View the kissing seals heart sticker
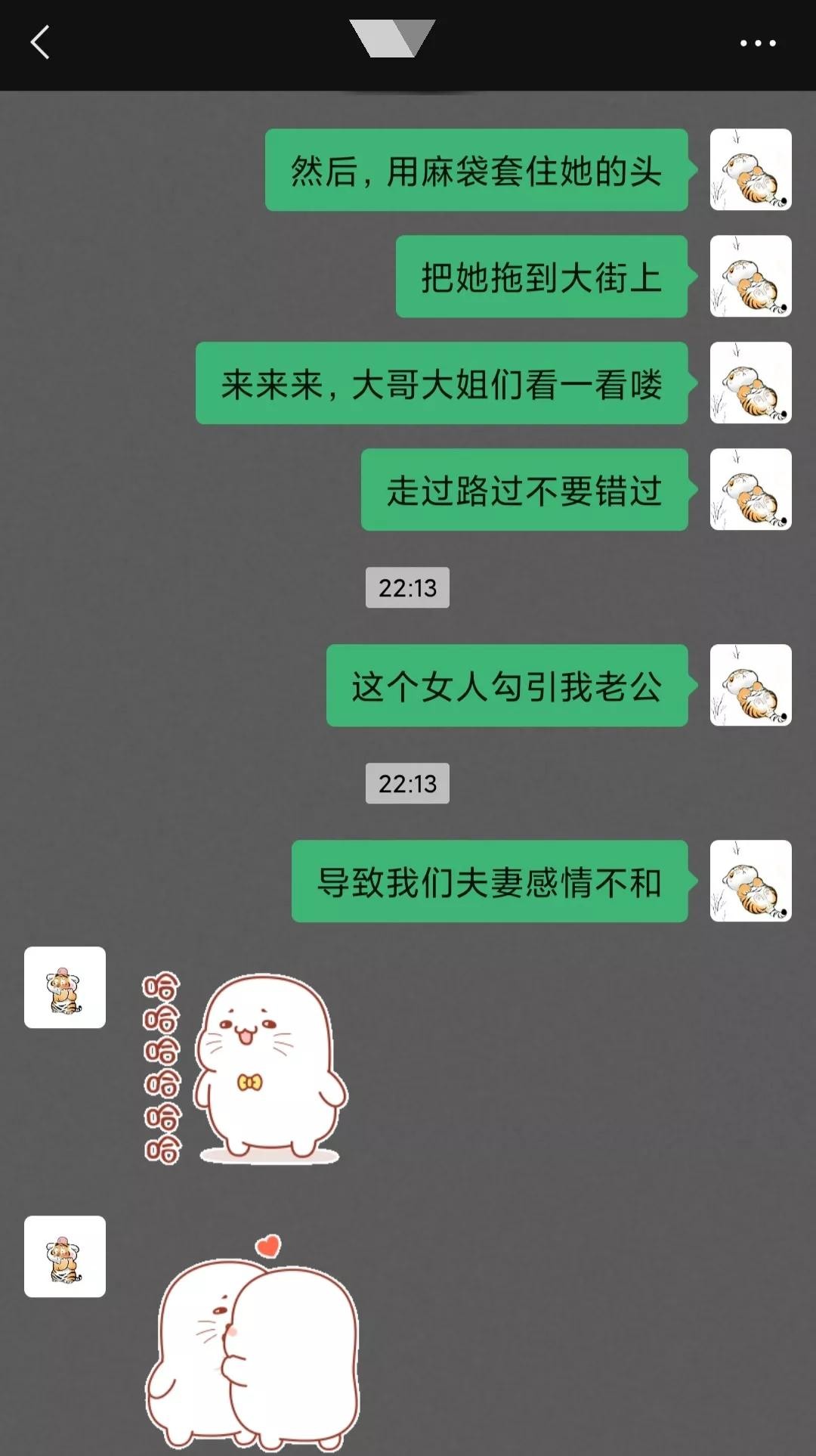Image resolution: width=816 pixels, height=1456 pixels. tap(253, 1342)
